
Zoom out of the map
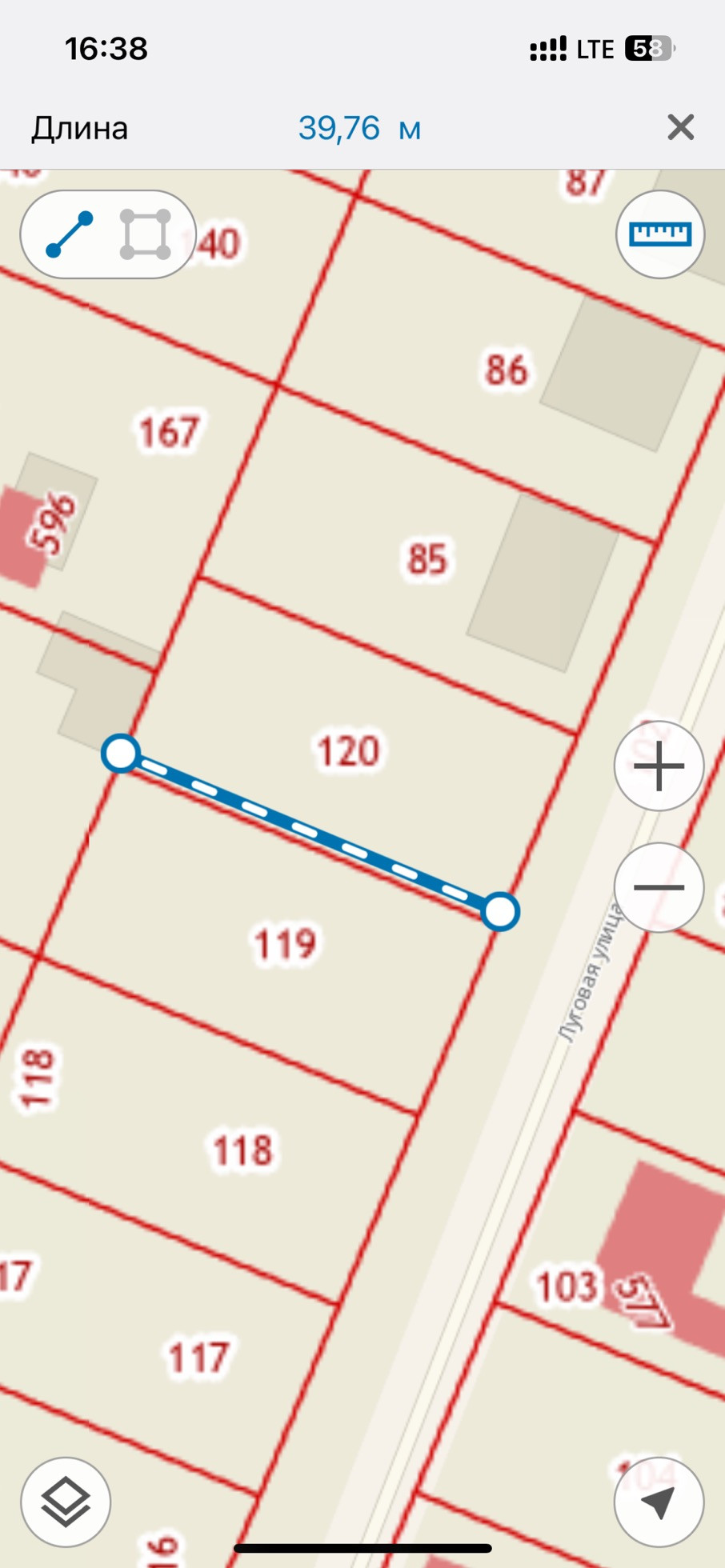(659, 887)
